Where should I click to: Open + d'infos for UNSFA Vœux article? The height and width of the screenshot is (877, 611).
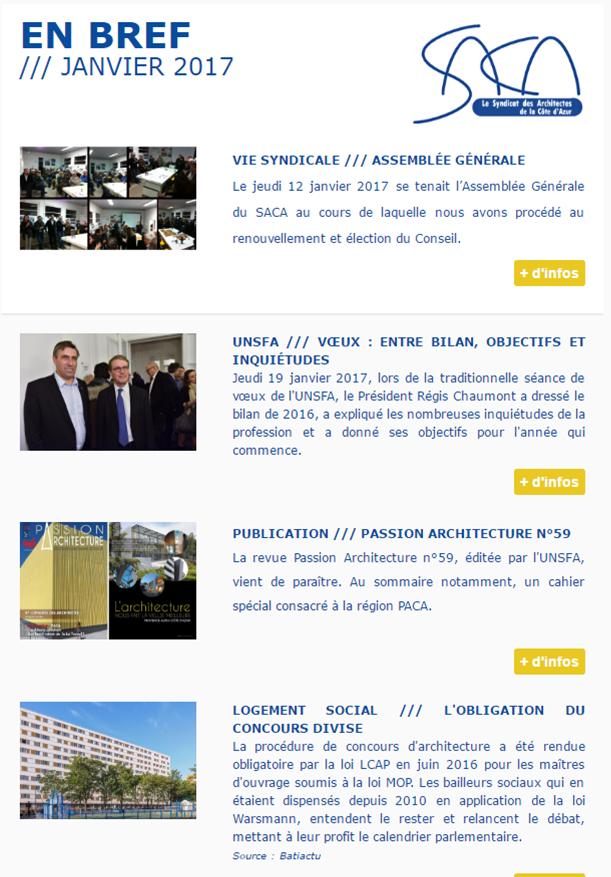click(549, 482)
